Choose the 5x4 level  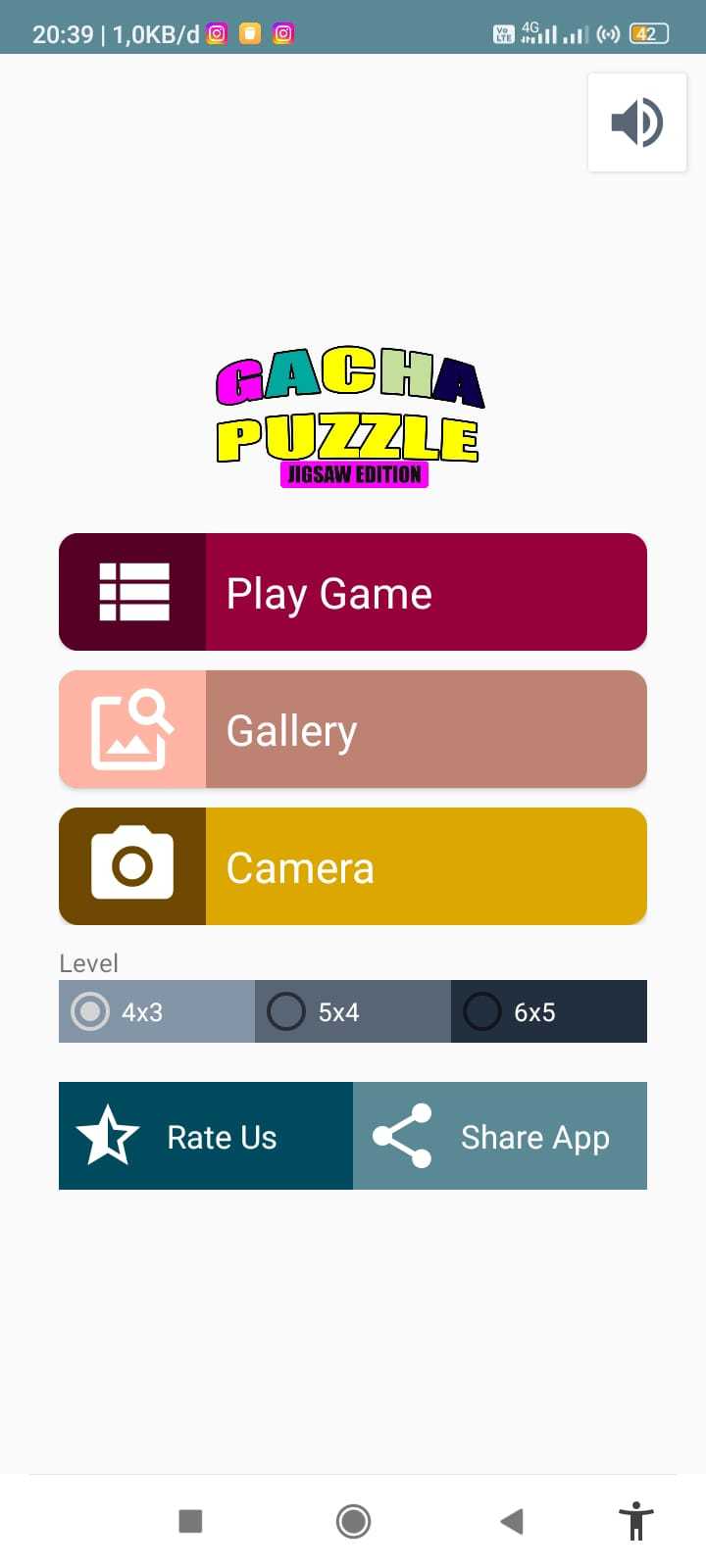[286, 1011]
